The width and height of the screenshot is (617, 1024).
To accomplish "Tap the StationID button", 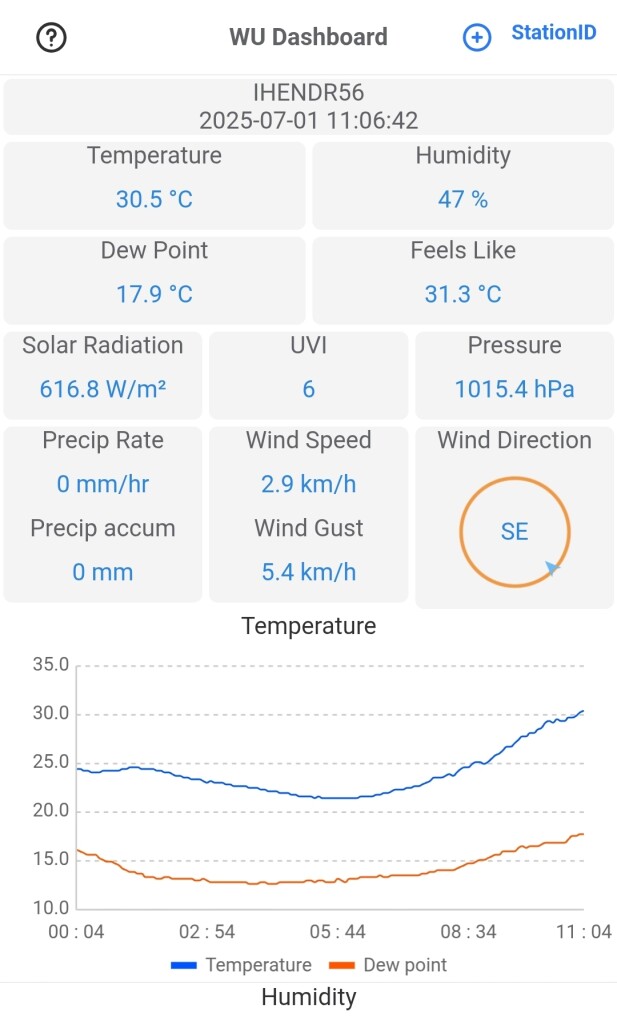I will pos(553,32).
